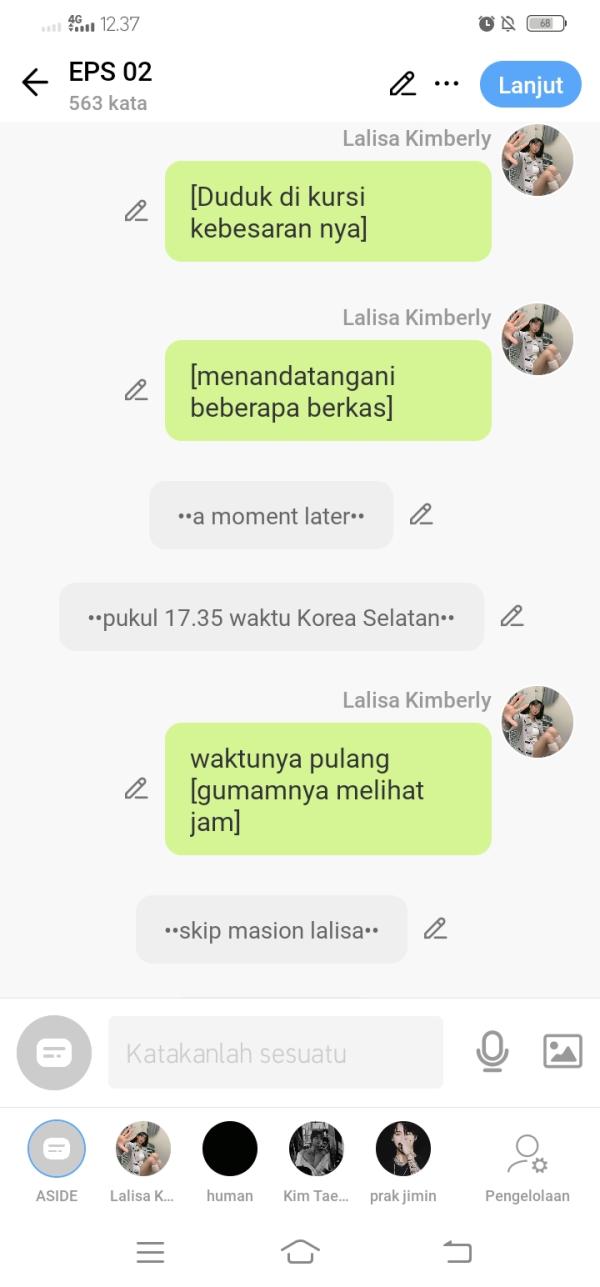Image resolution: width=600 pixels, height=1287 pixels.
Task: Insert an image with the picture icon
Action: [562, 1051]
